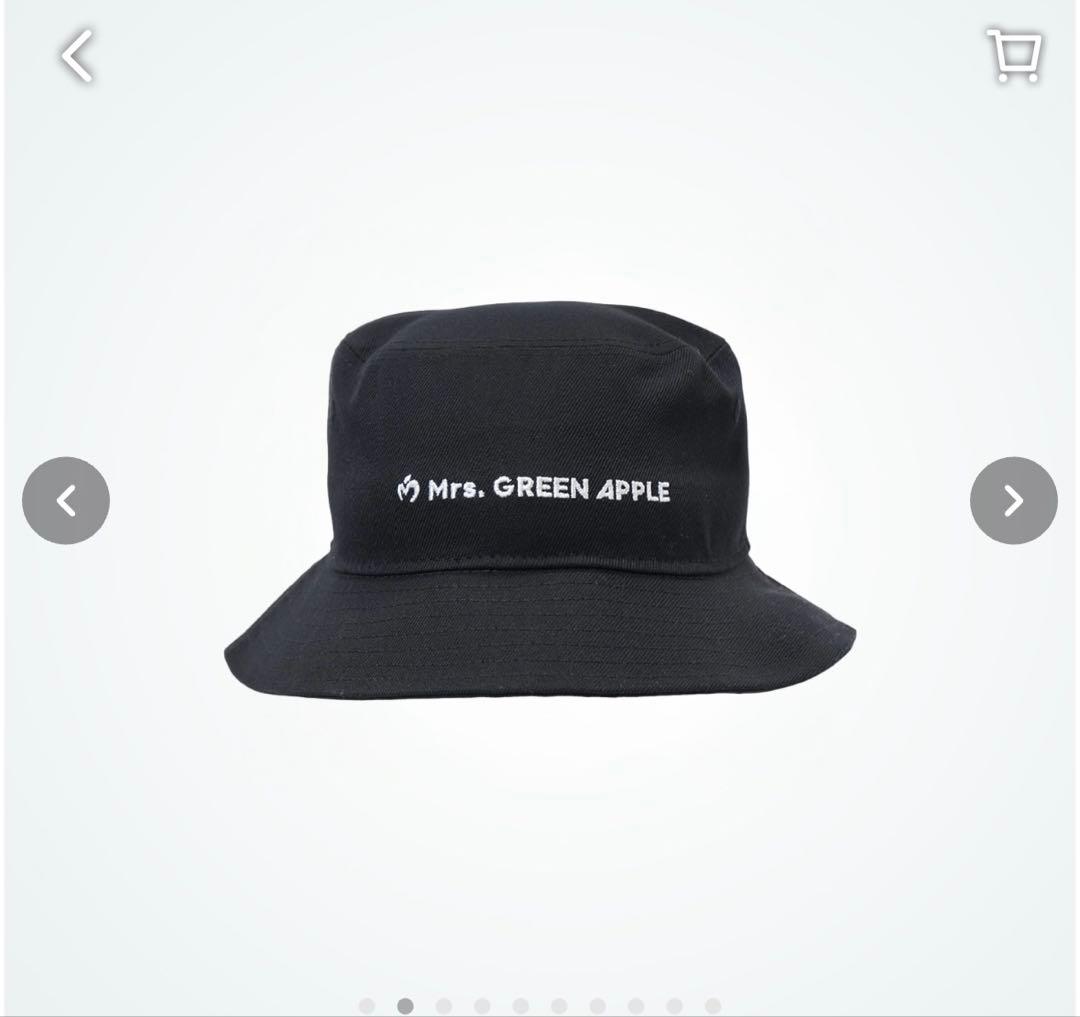Open the shopping cart
Screen dimensions: 1080x1017
(x=1015, y=55)
